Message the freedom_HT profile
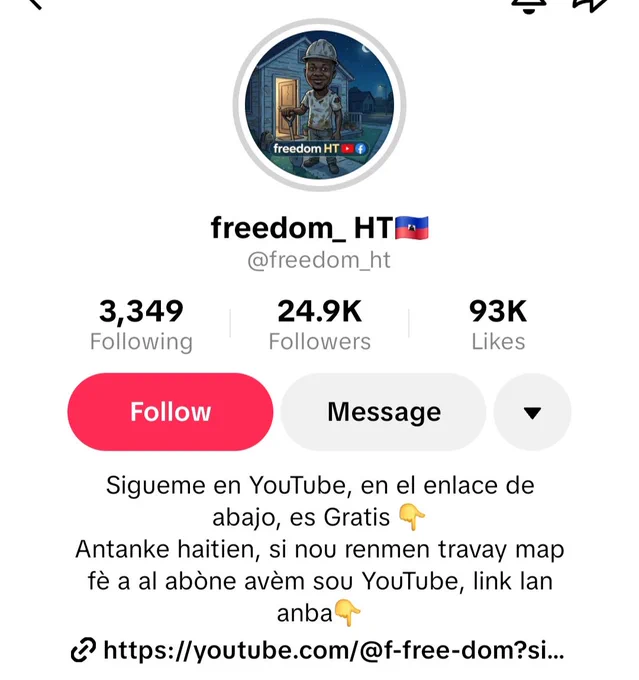Viewport: 639px width, 680px height. pos(383,412)
